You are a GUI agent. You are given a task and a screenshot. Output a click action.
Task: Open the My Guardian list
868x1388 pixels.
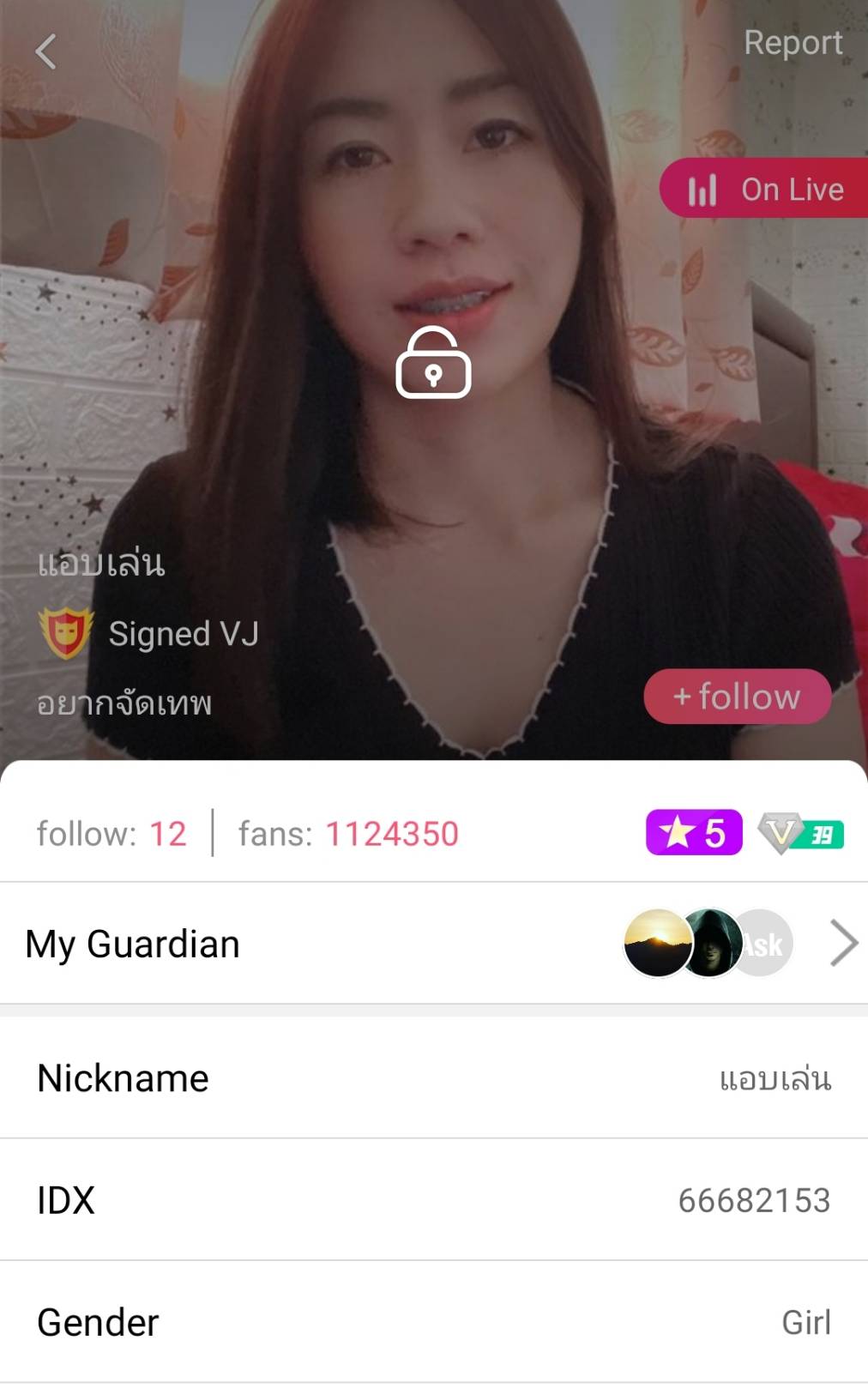pyautogui.click(x=842, y=943)
